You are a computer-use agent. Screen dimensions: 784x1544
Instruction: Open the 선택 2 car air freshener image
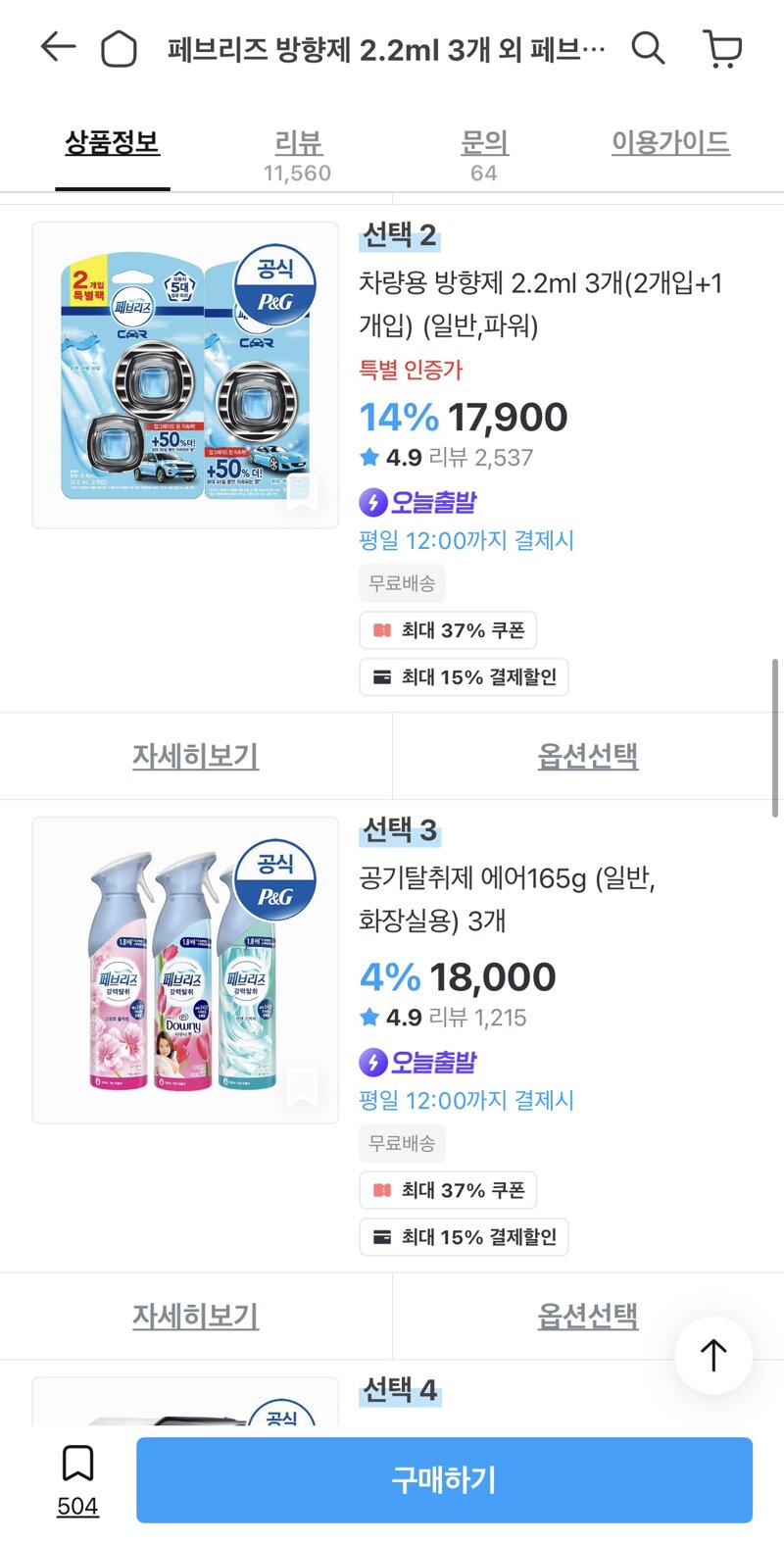[185, 375]
